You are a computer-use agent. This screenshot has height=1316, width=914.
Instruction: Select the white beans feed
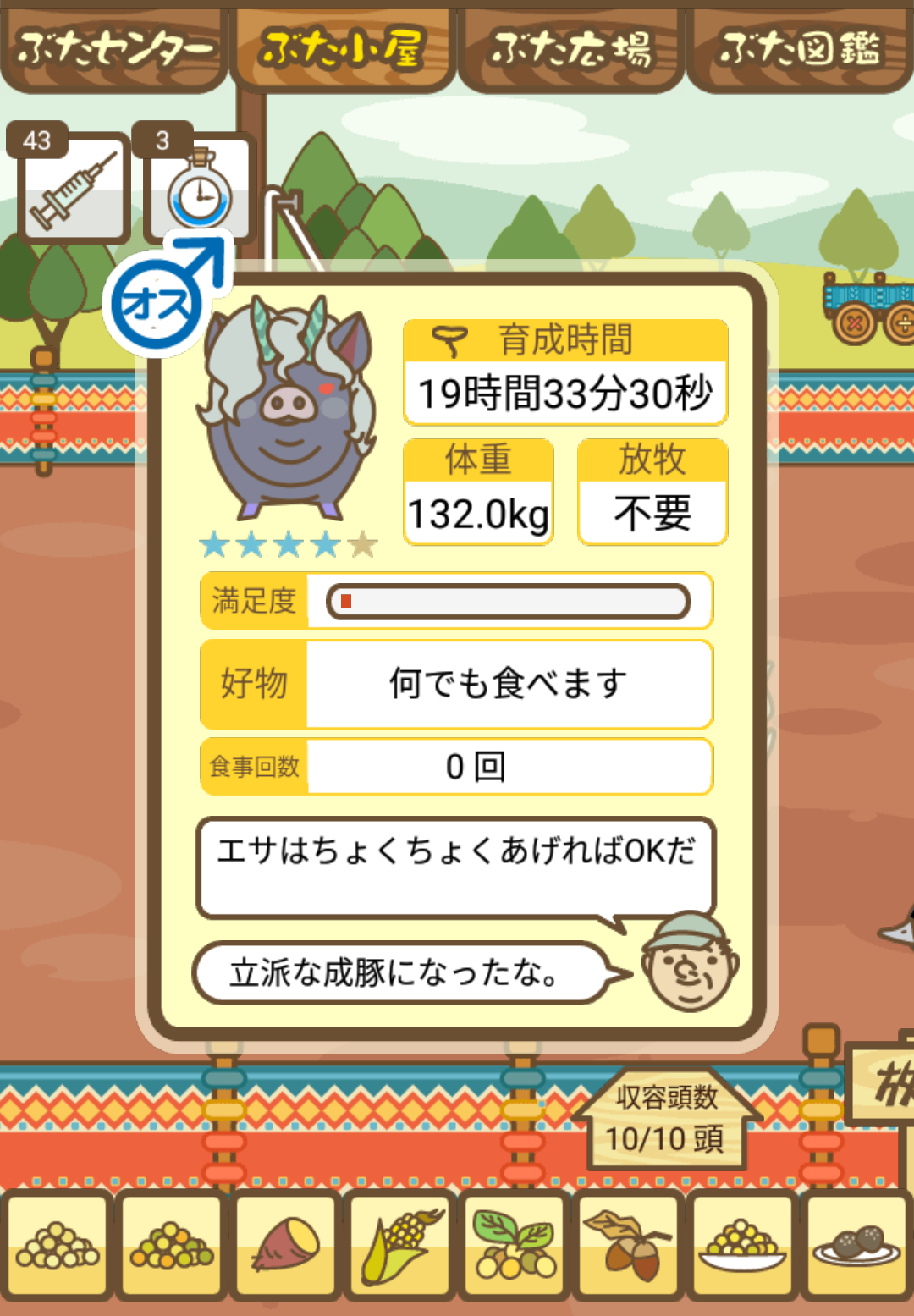[x=58, y=1245]
